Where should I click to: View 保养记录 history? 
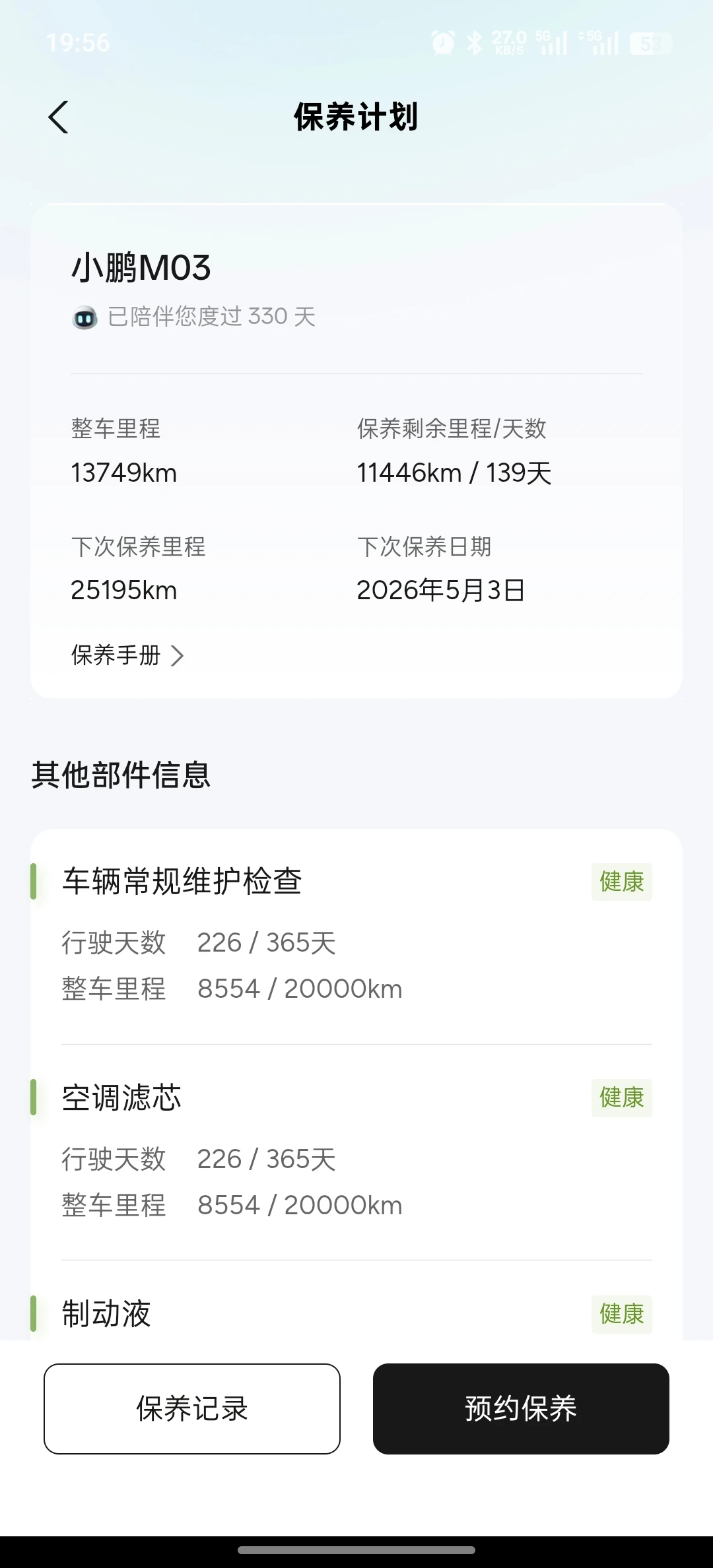pos(192,1408)
